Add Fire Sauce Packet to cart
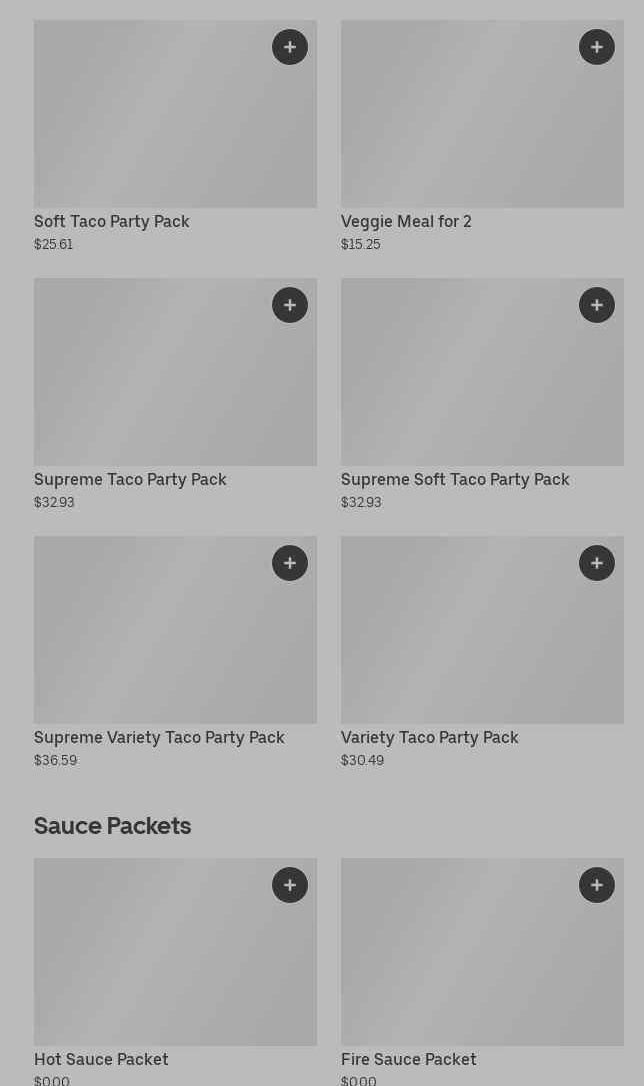 pyautogui.click(x=597, y=885)
